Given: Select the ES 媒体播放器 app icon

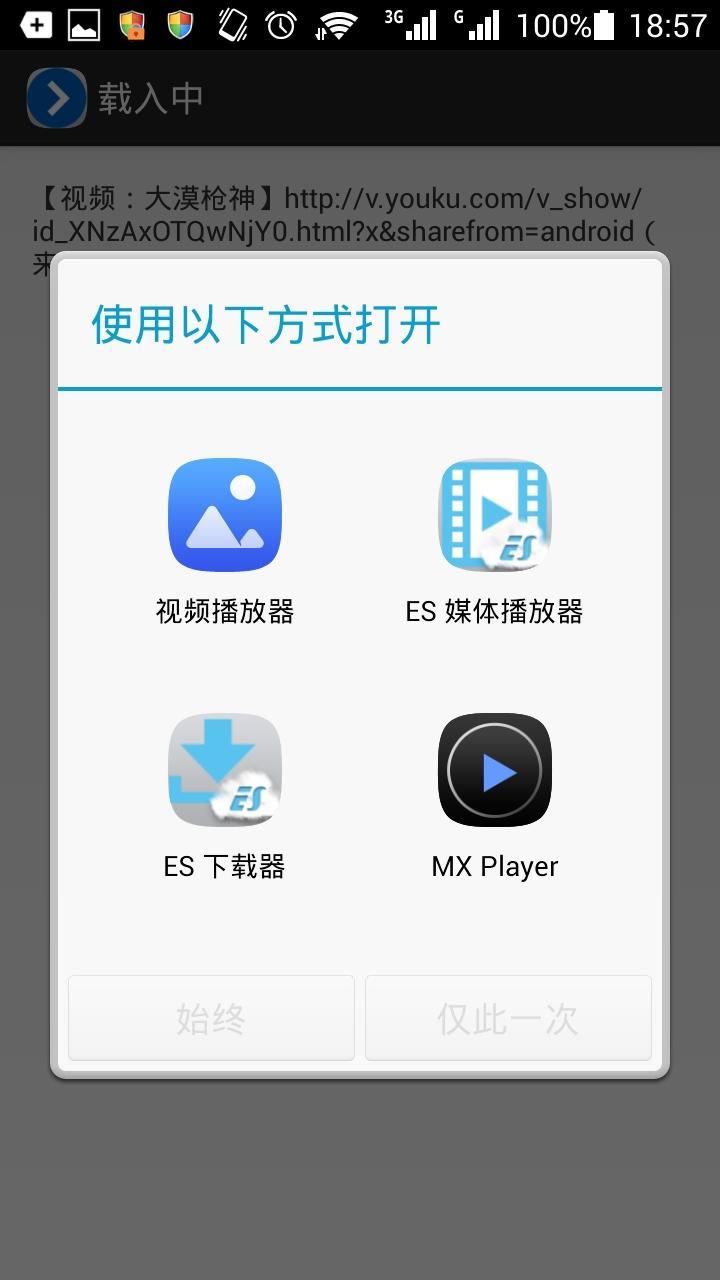Looking at the screenshot, I should (x=494, y=515).
